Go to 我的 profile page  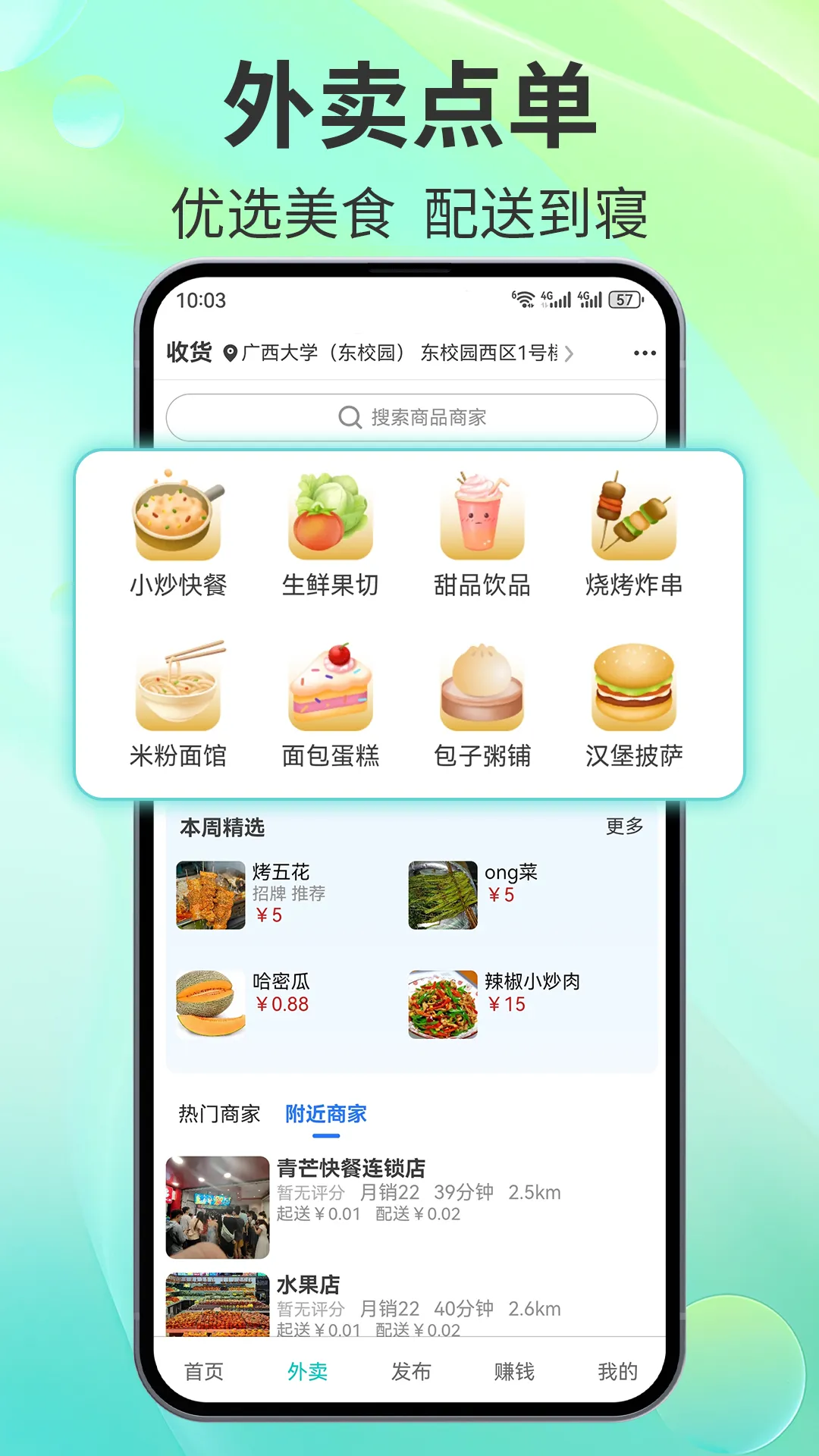(x=617, y=1371)
